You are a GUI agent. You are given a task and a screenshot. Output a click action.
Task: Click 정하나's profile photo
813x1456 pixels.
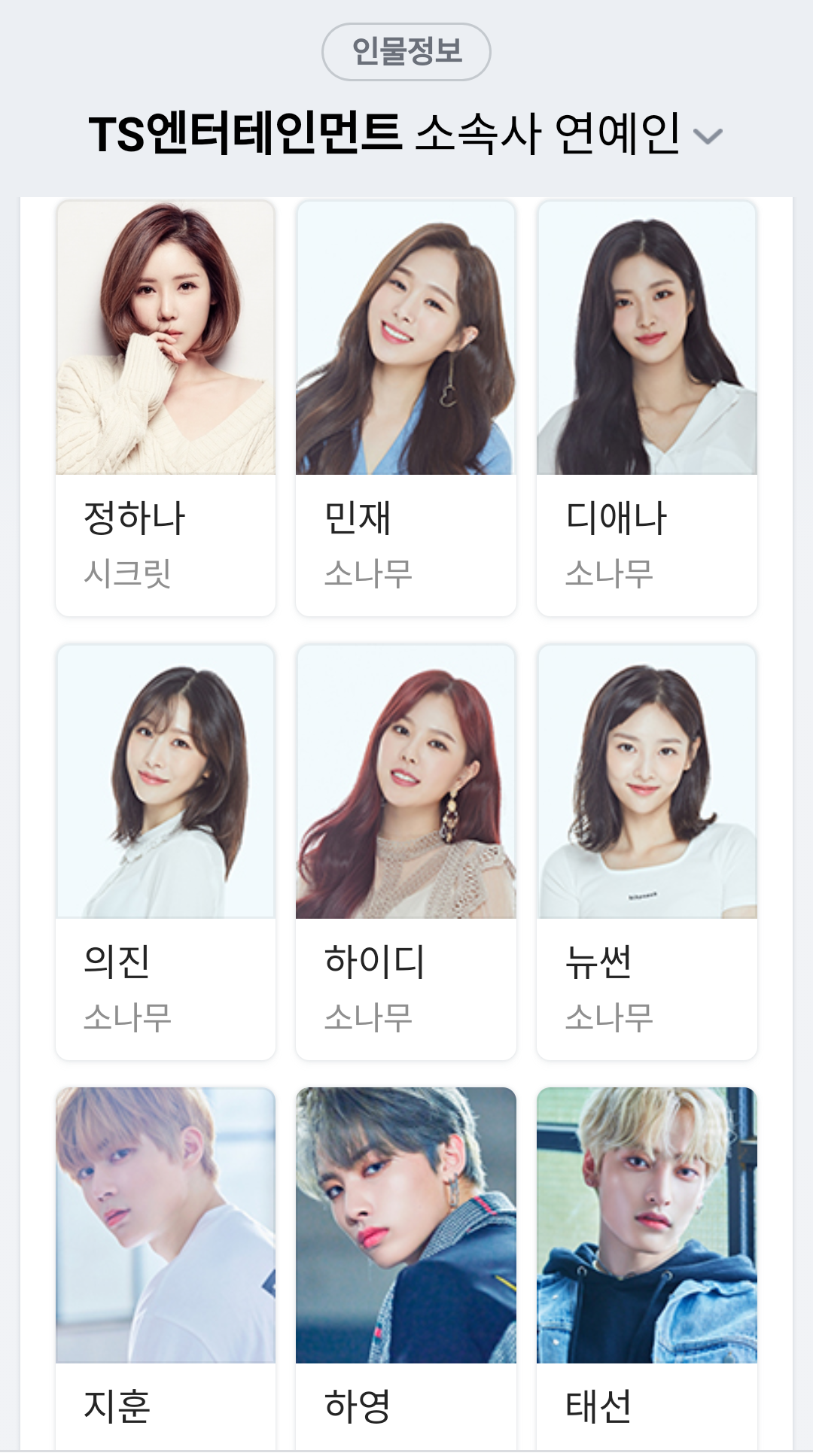click(166, 339)
